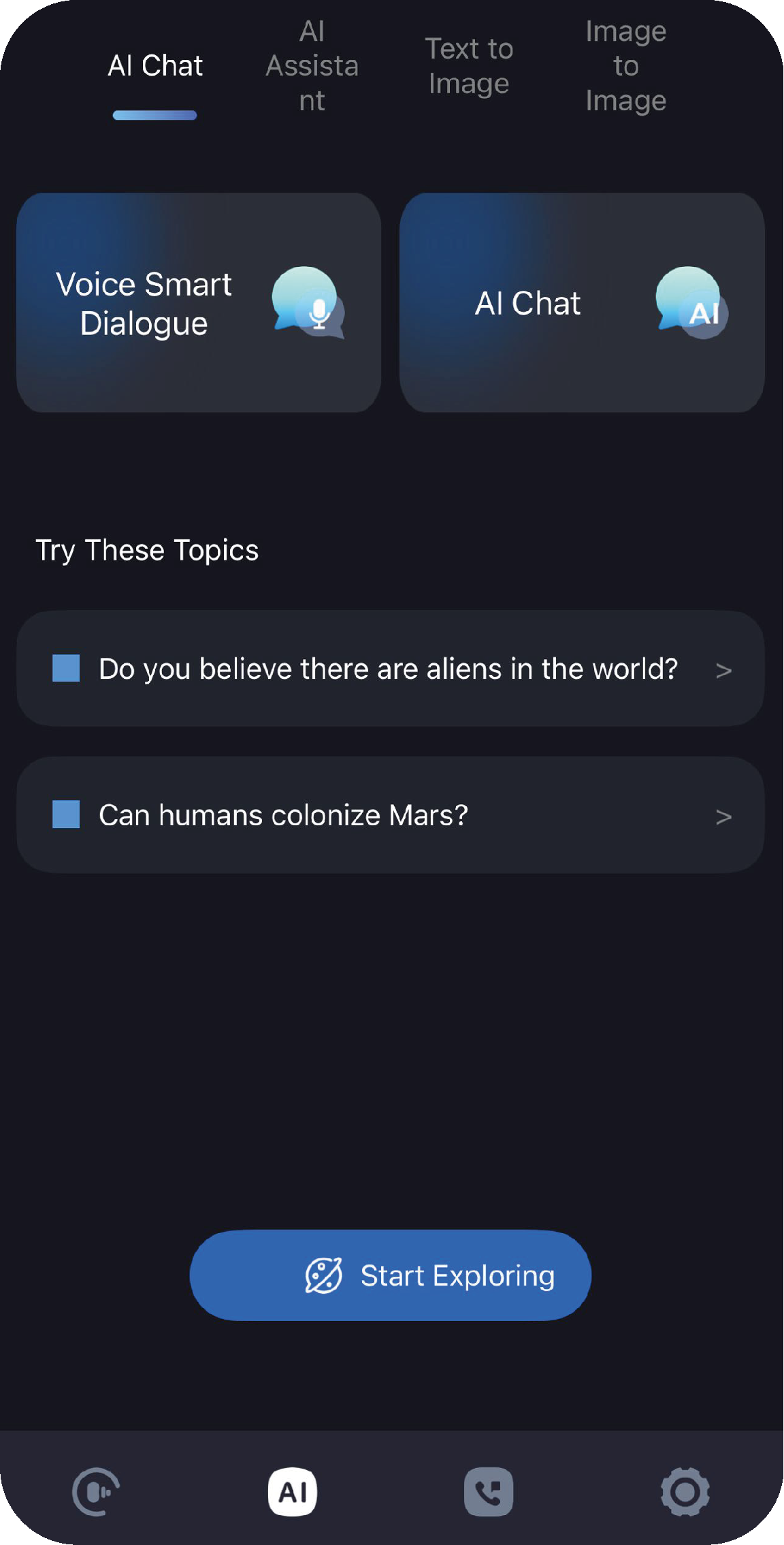
Task: Select the AI Chat top tab
Action: click(155, 66)
